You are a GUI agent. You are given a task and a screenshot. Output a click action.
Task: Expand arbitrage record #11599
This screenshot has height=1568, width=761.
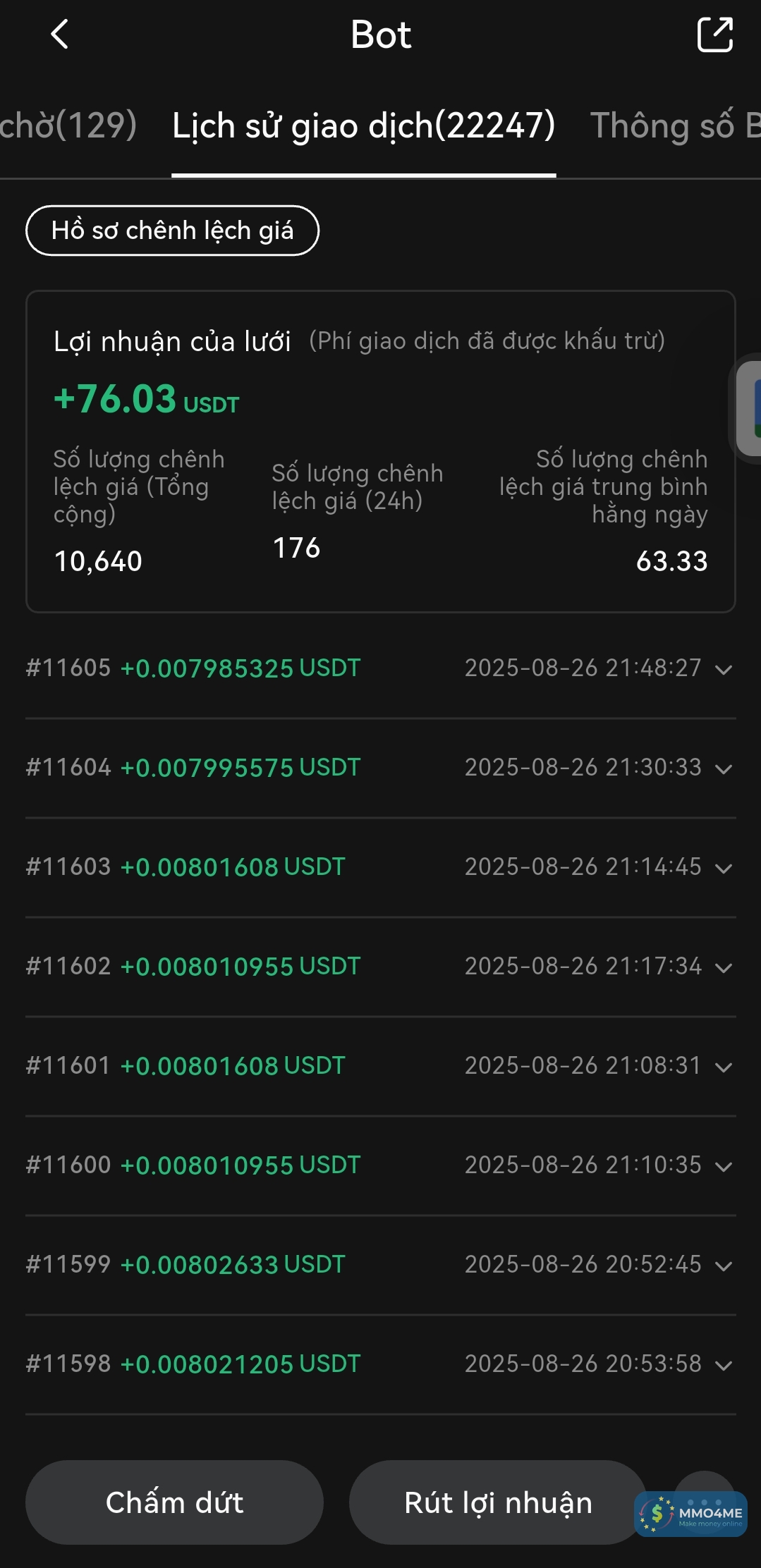(723, 1266)
